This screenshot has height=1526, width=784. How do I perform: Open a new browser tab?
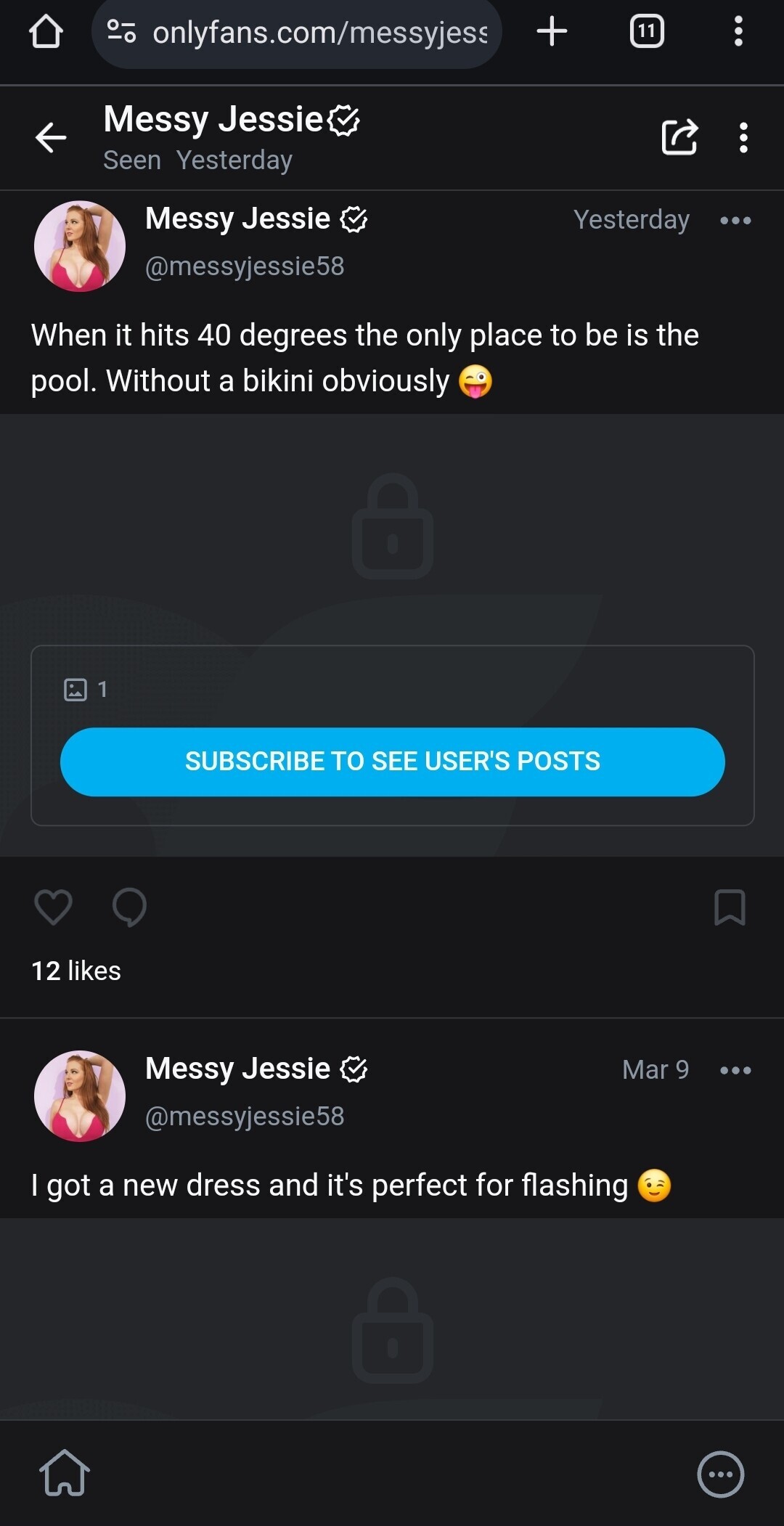point(552,32)
